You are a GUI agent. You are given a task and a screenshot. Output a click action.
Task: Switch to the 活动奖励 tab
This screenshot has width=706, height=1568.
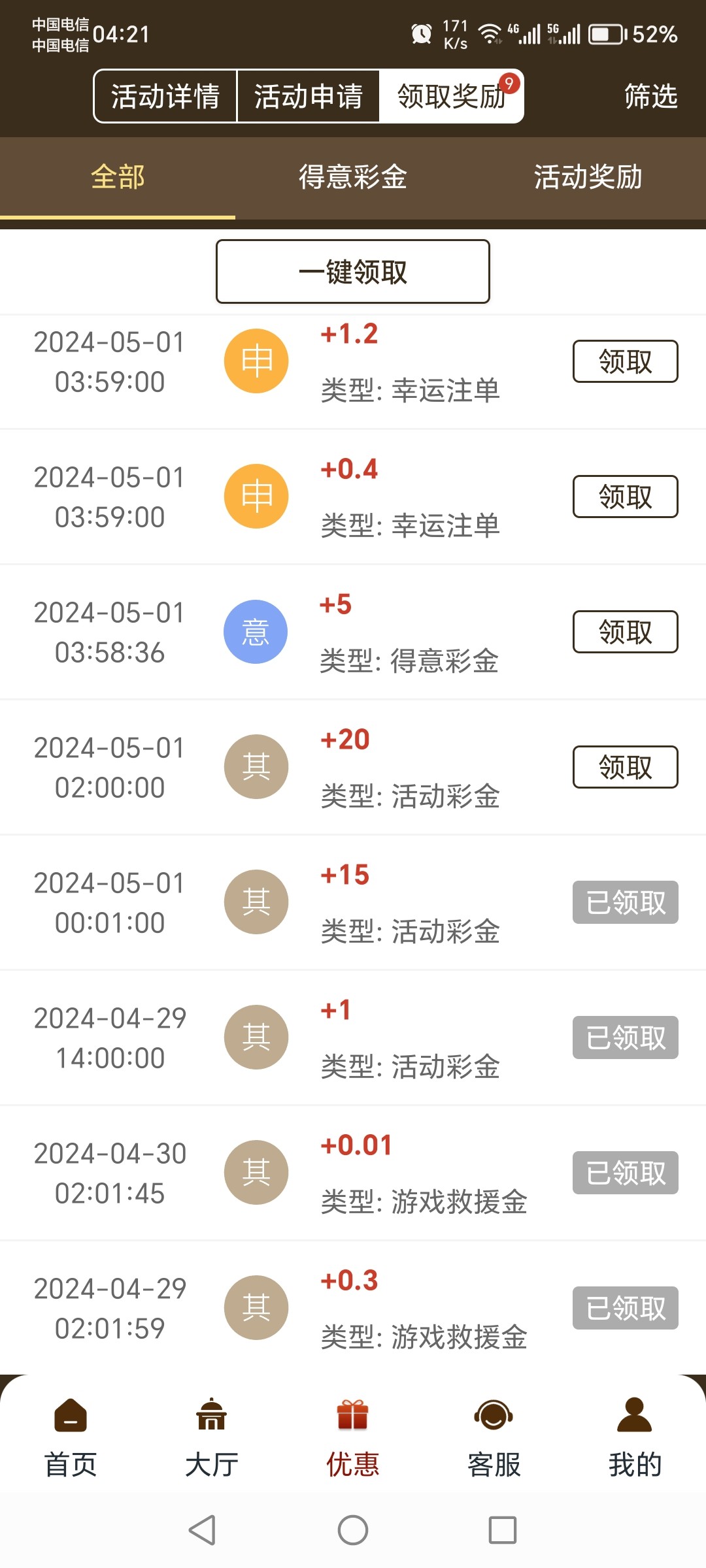[587, 176]
